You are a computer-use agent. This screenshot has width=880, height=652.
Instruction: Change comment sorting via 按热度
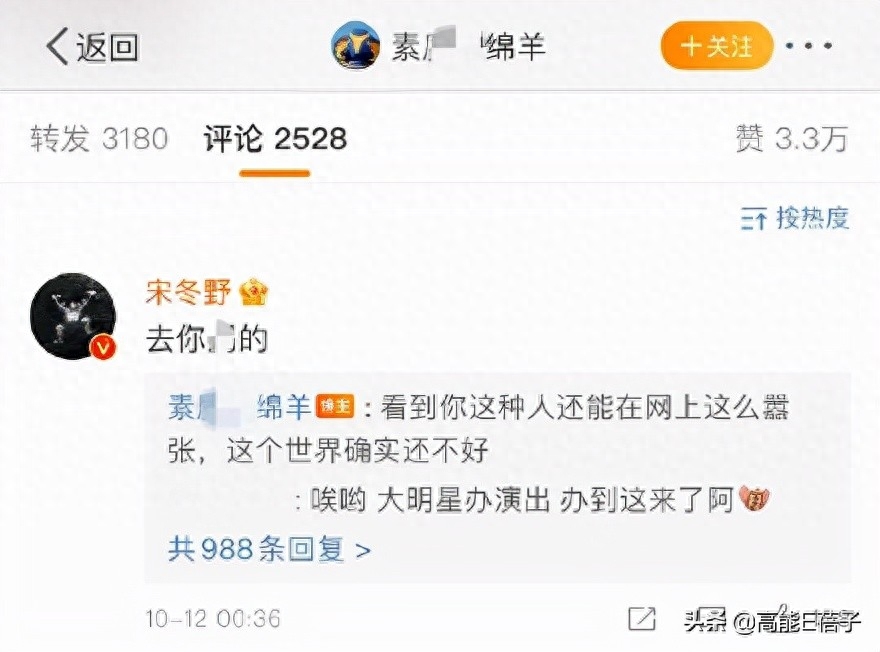click(x=796, y=217)
